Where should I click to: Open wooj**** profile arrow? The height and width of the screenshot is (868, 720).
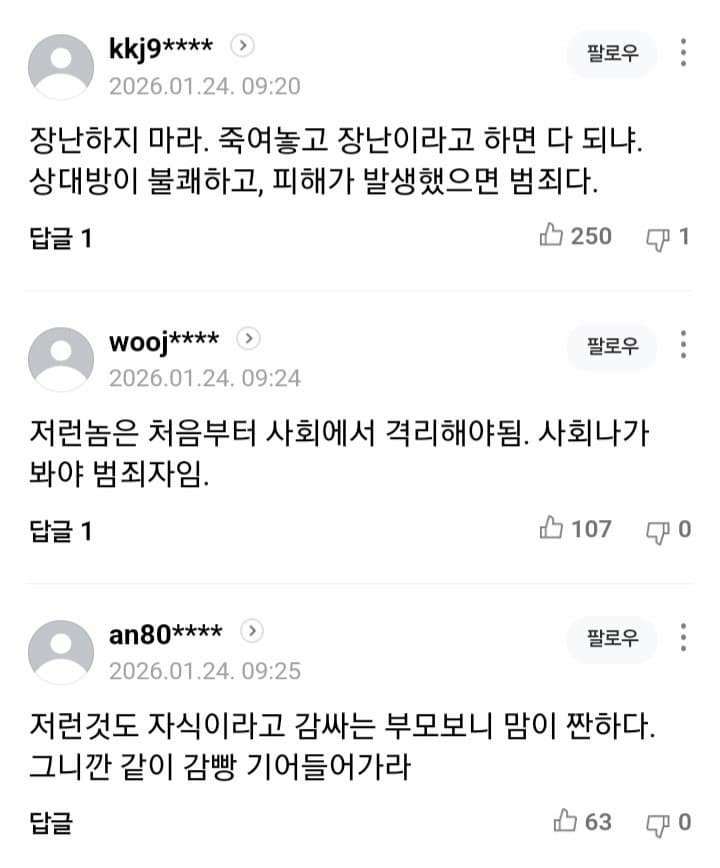coord(248,339)
